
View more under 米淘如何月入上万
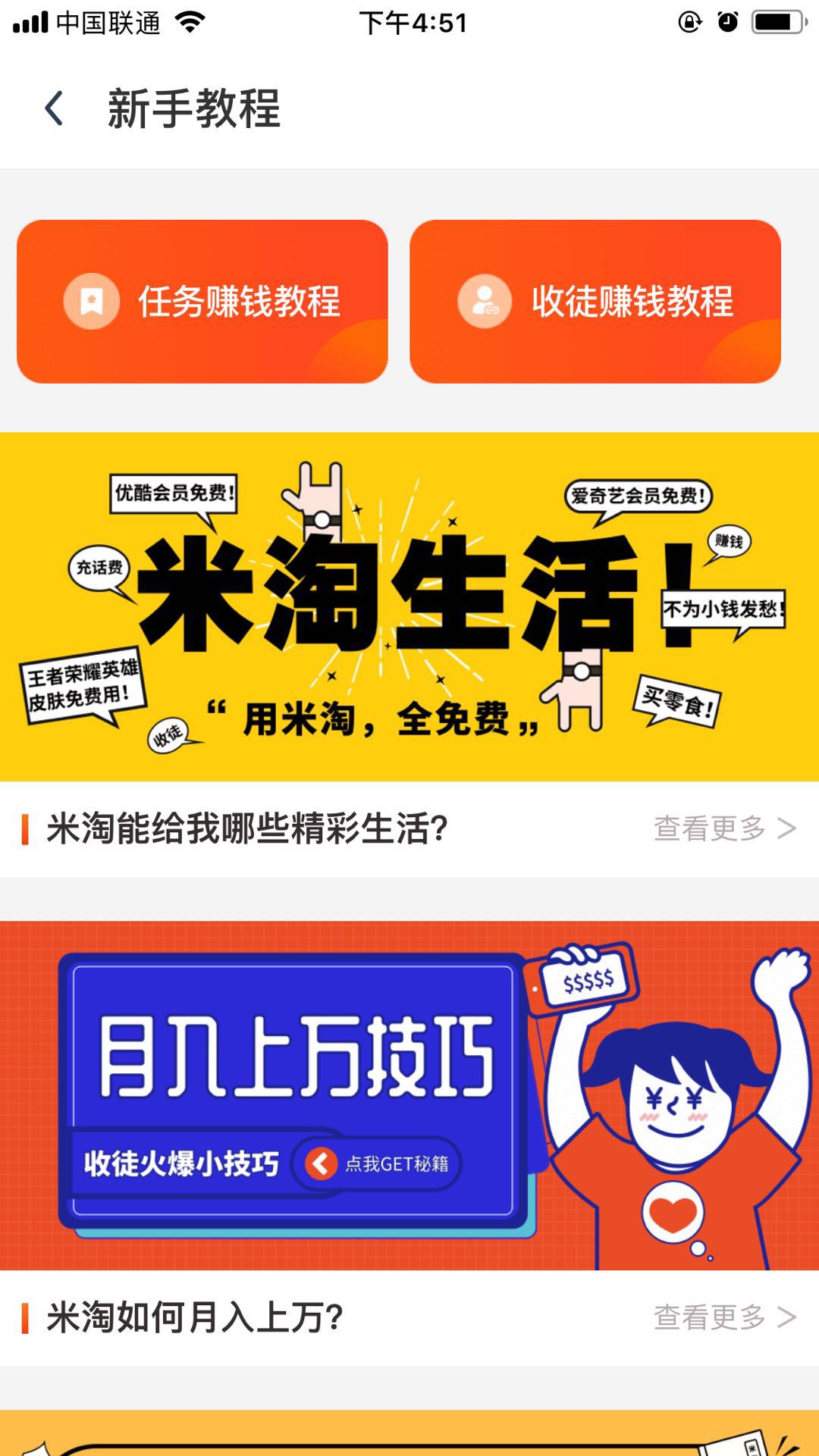pyautogui.click(x=725, y=1317)
